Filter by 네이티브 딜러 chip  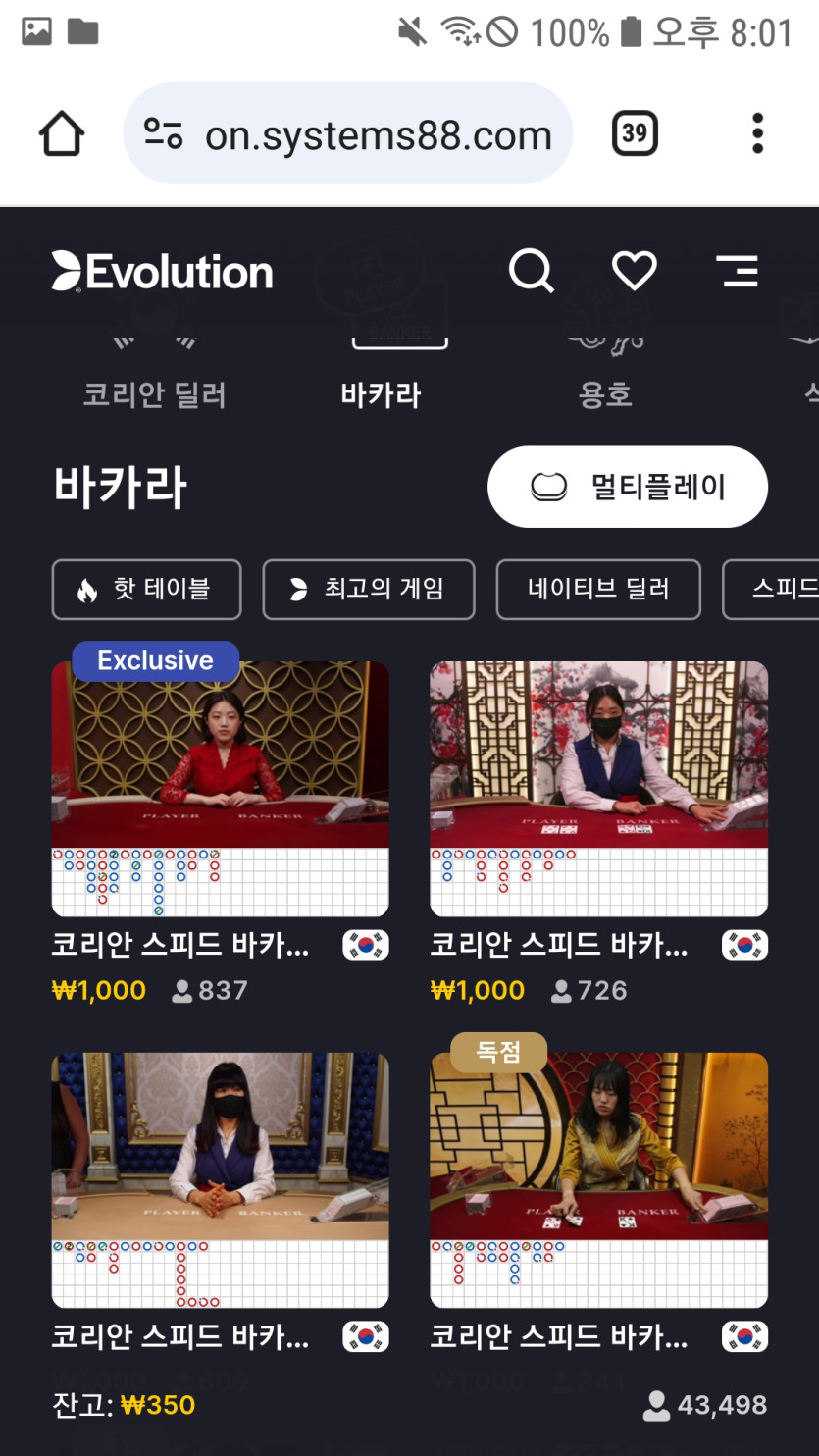(598, 590)
